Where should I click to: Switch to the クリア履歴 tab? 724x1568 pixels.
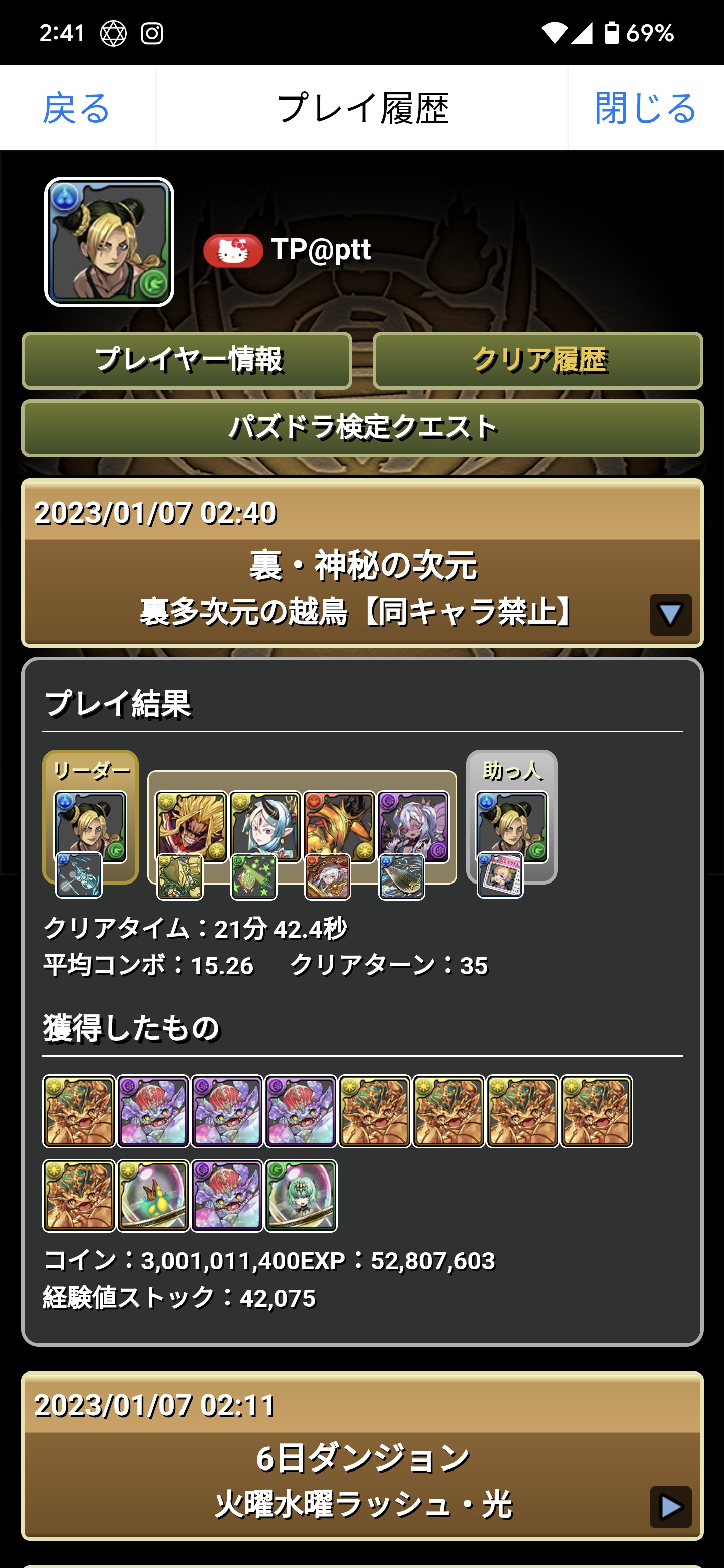(x=537, y=360)
